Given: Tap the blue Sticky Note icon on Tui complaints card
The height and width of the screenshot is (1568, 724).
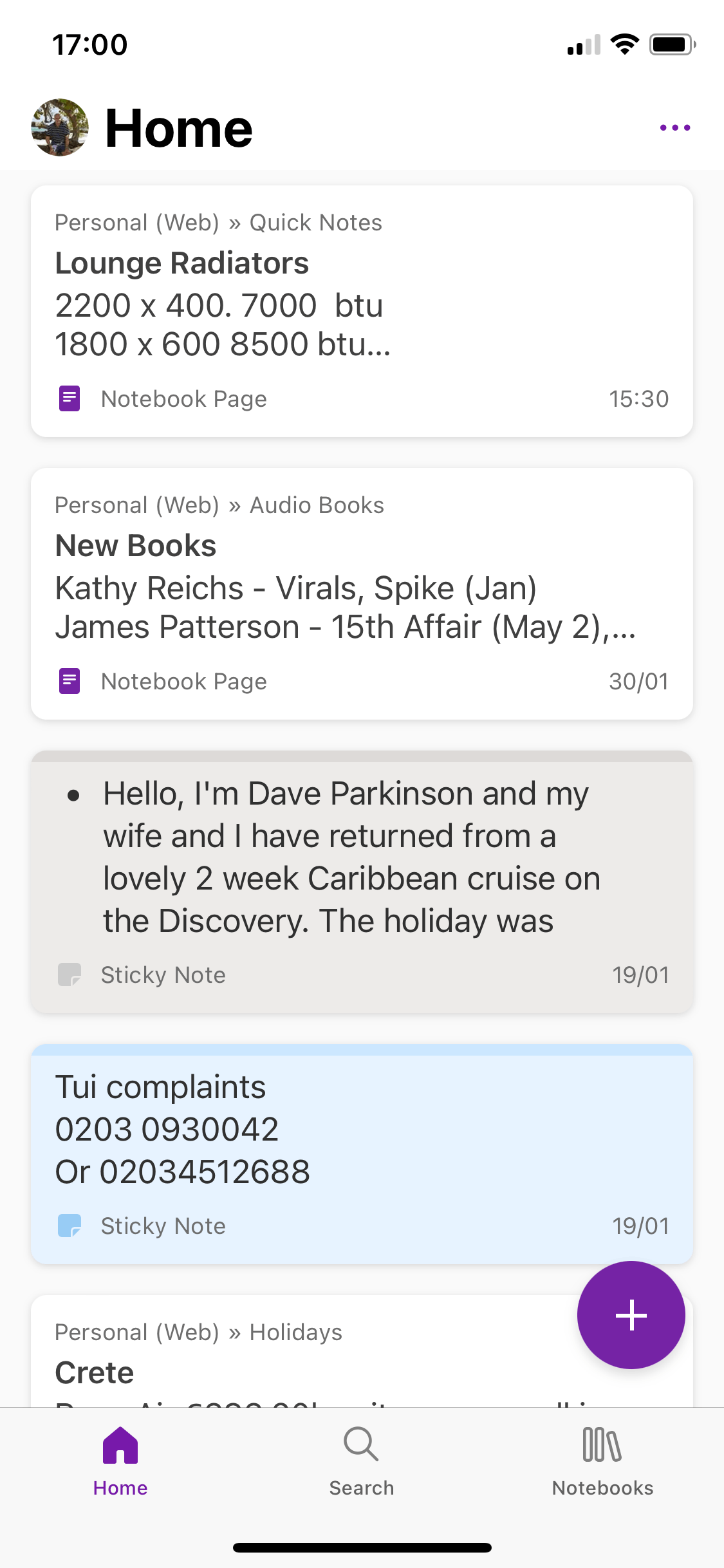Looking at the screenshot, I should 69,1225.
